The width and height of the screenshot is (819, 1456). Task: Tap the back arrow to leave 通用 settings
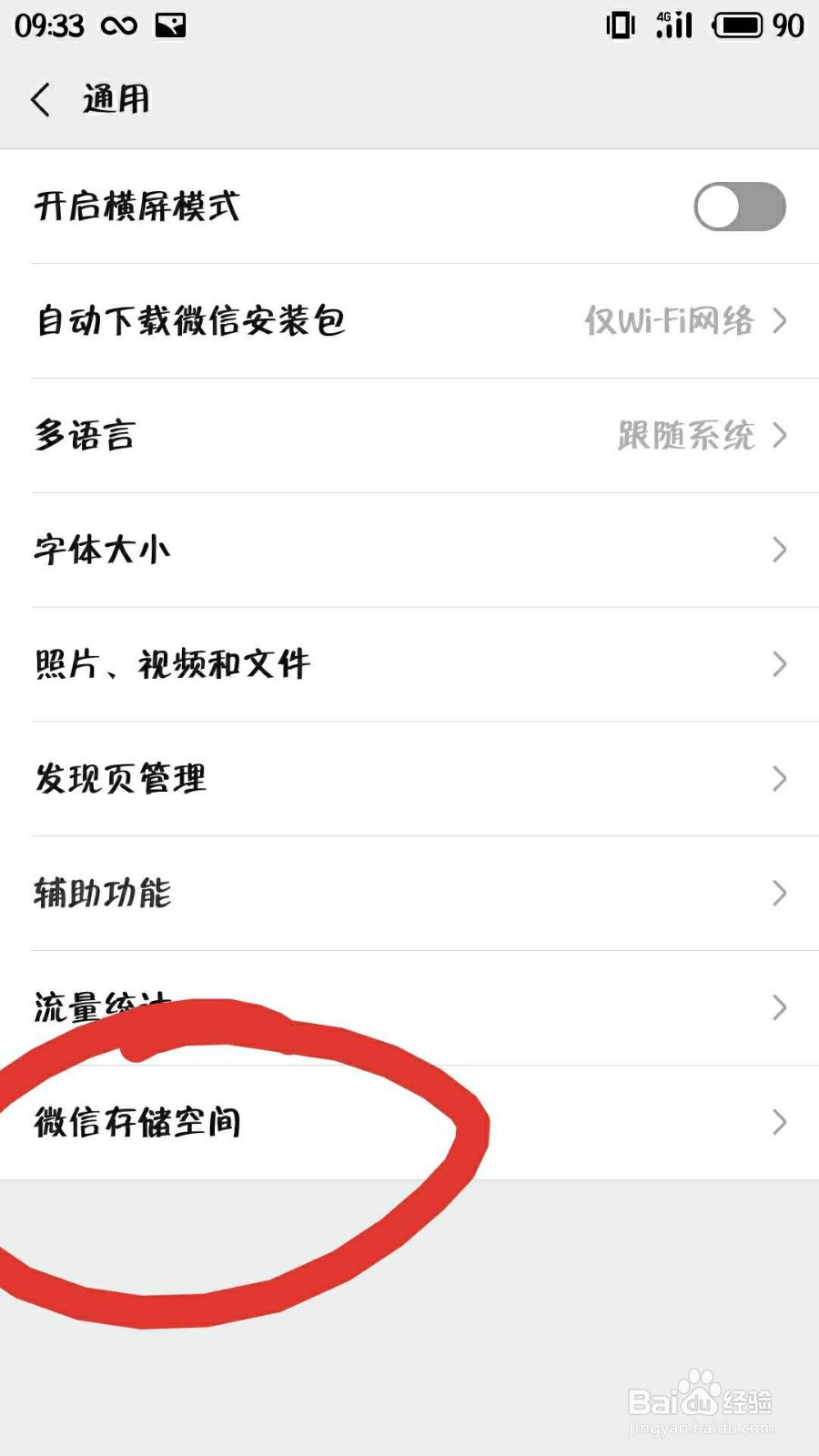[x=40, y=98]
